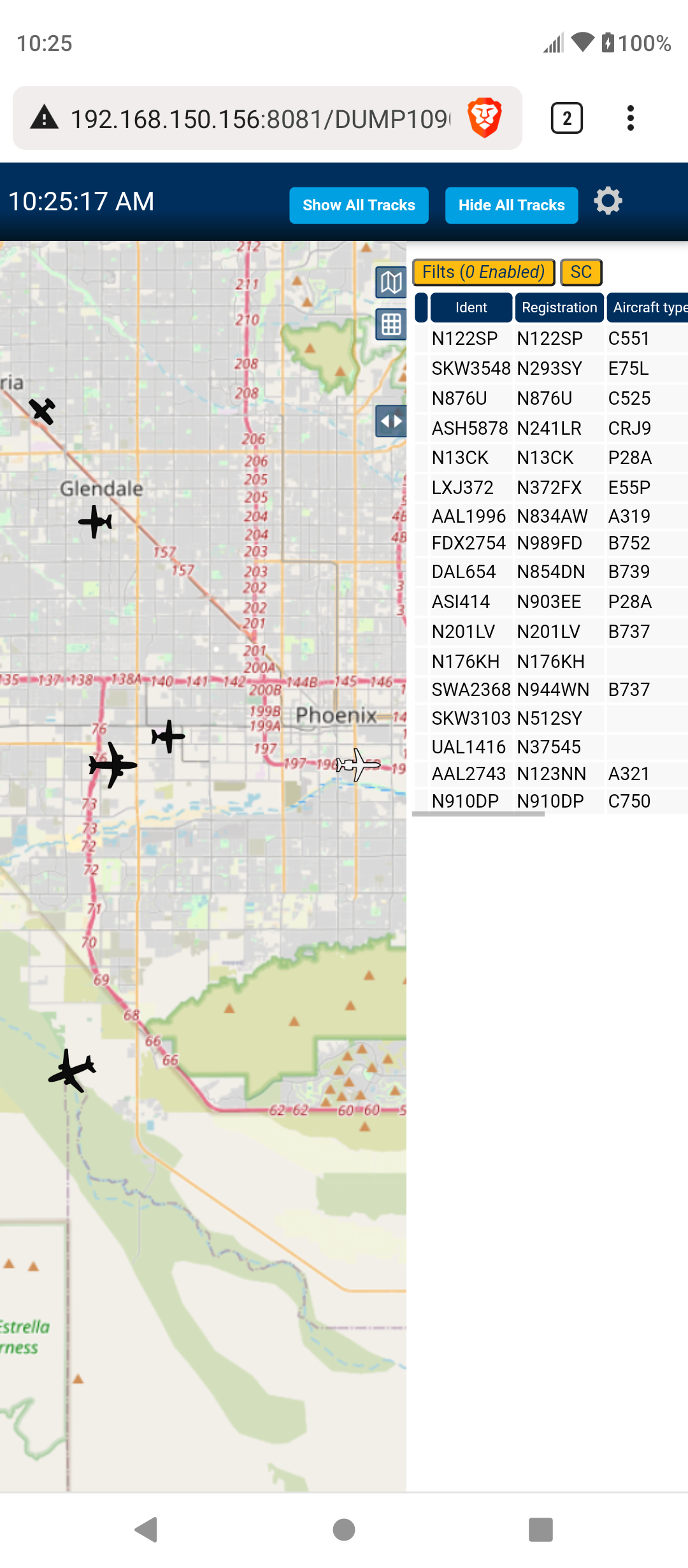Open the map layer switcher icon
This screenshot has height=1568, width=688.
coord(391,282)
